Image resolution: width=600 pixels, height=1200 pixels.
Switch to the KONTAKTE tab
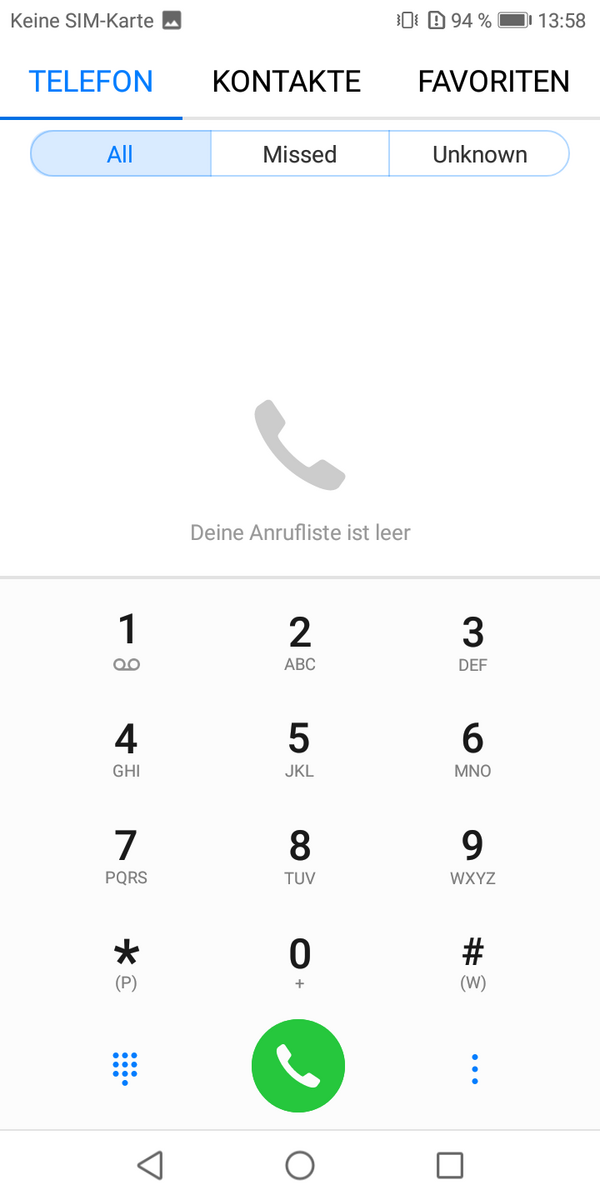click(286, 81)
